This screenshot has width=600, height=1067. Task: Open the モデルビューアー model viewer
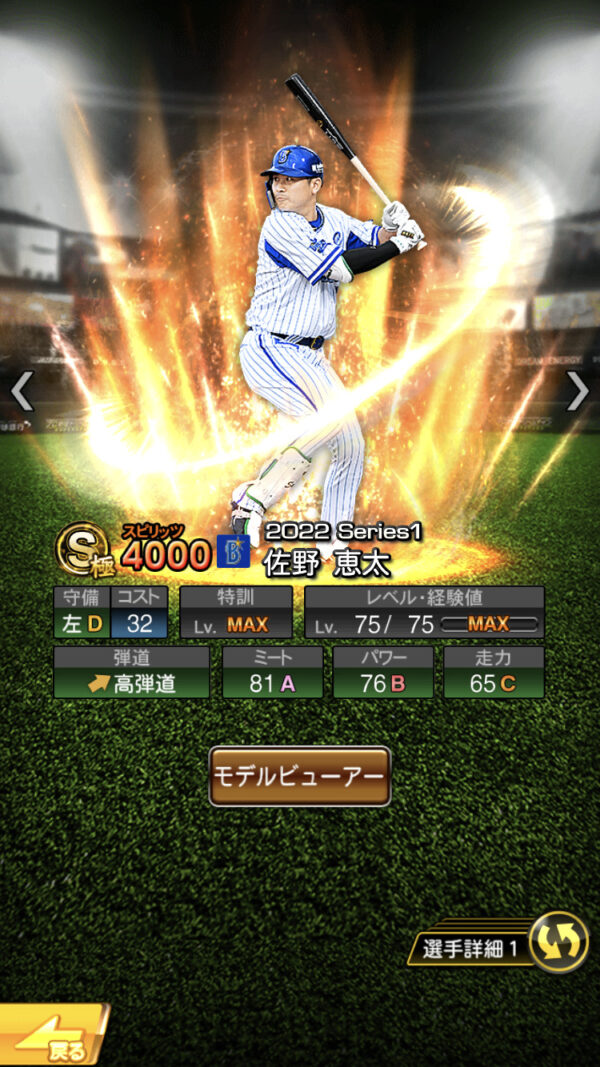coord(299,776)
